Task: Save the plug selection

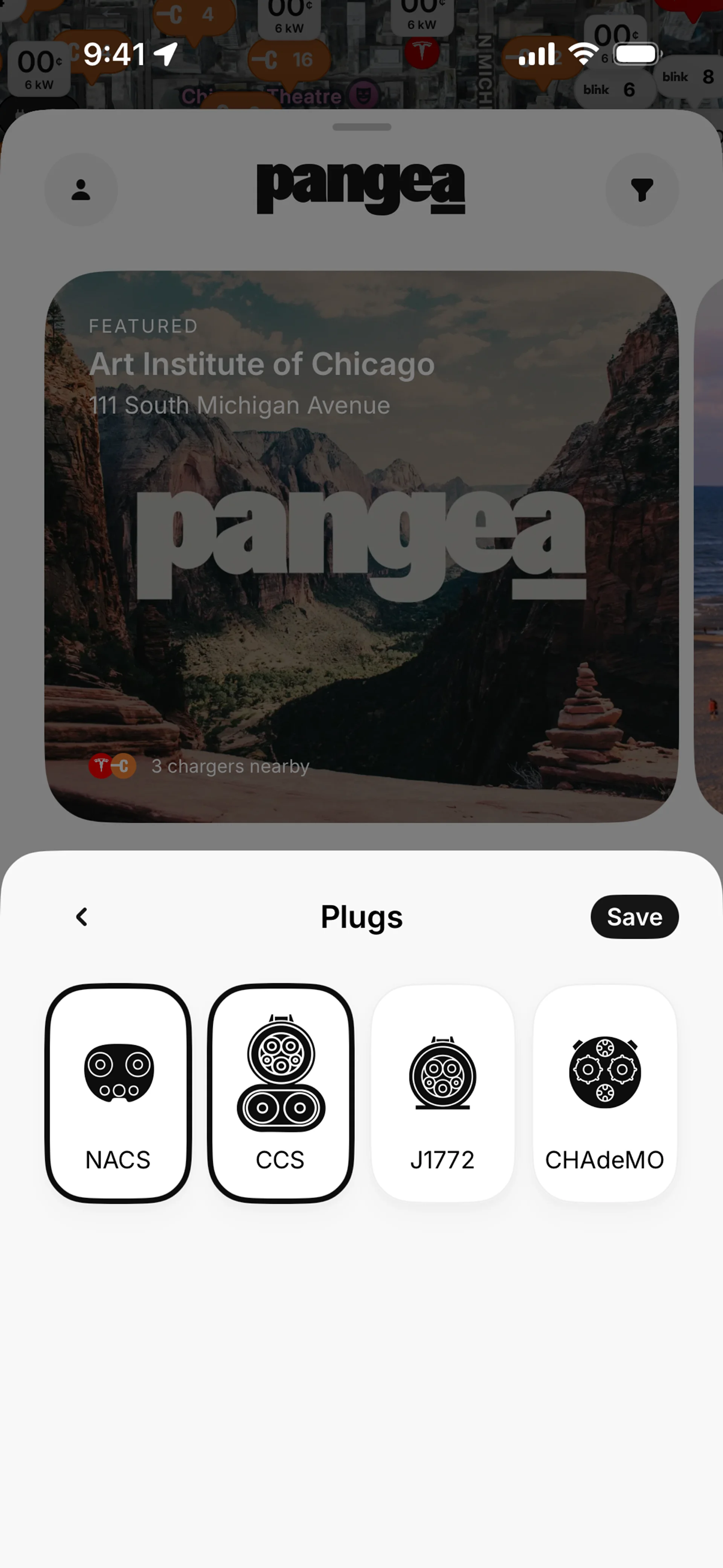Action: 634,917
